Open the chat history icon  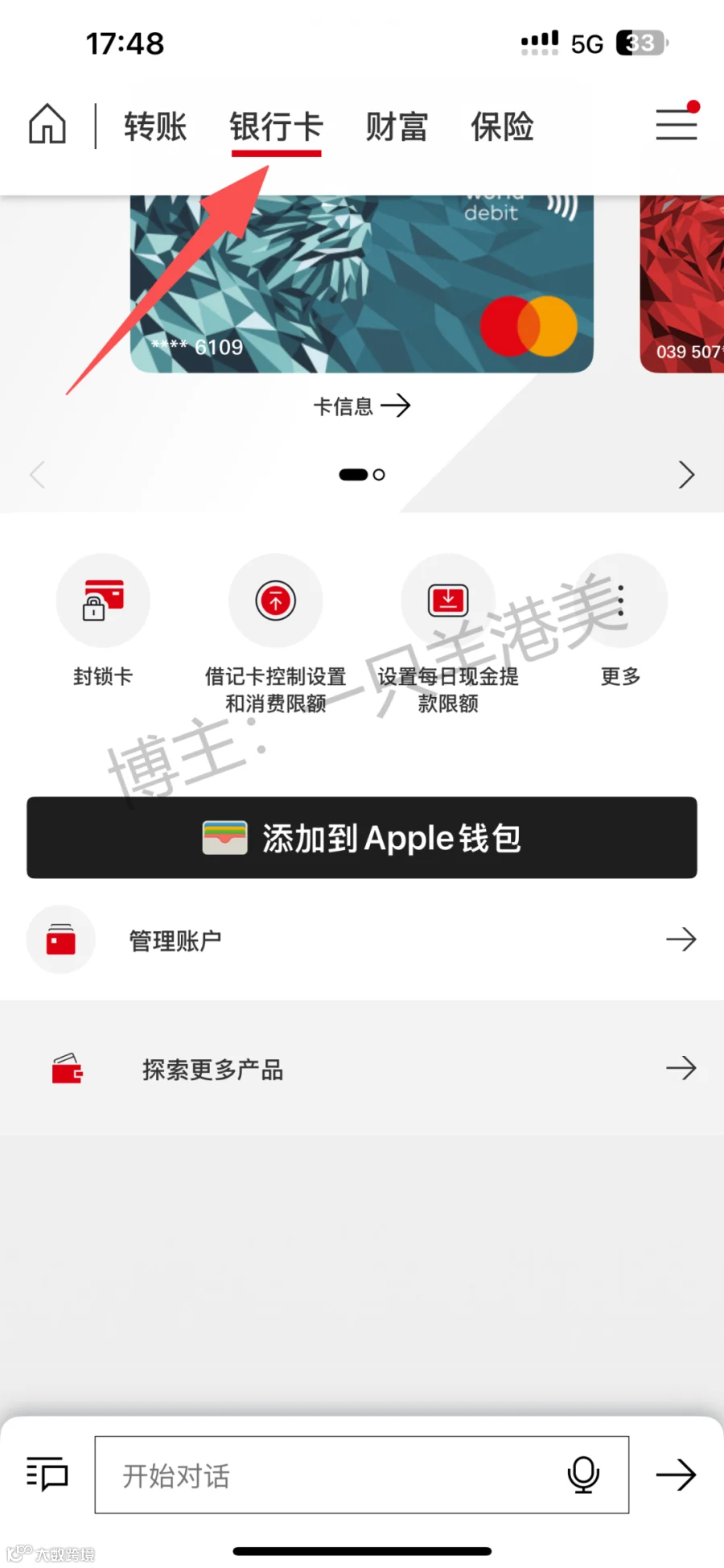coord(47,1475)
